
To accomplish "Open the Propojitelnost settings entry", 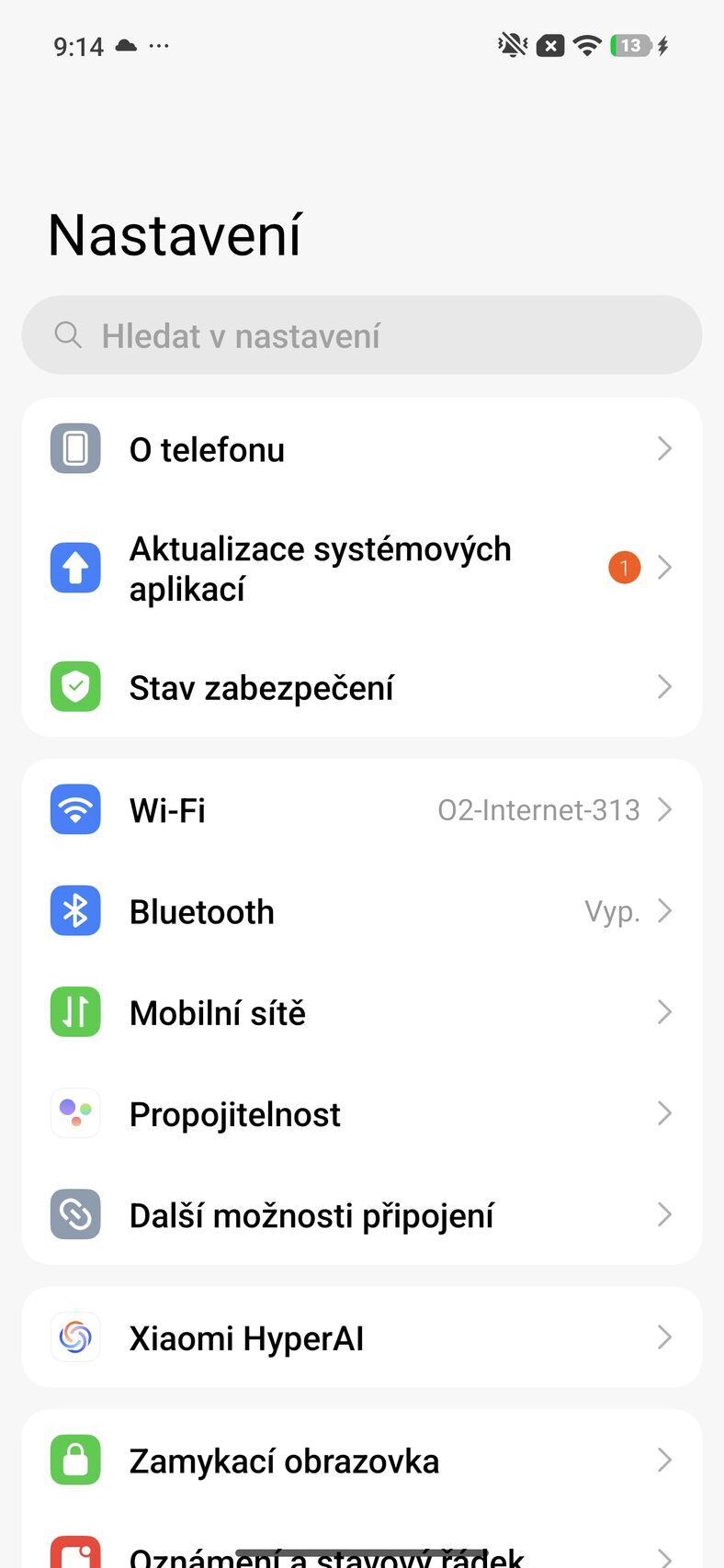I will click(x=362, y=1112).
